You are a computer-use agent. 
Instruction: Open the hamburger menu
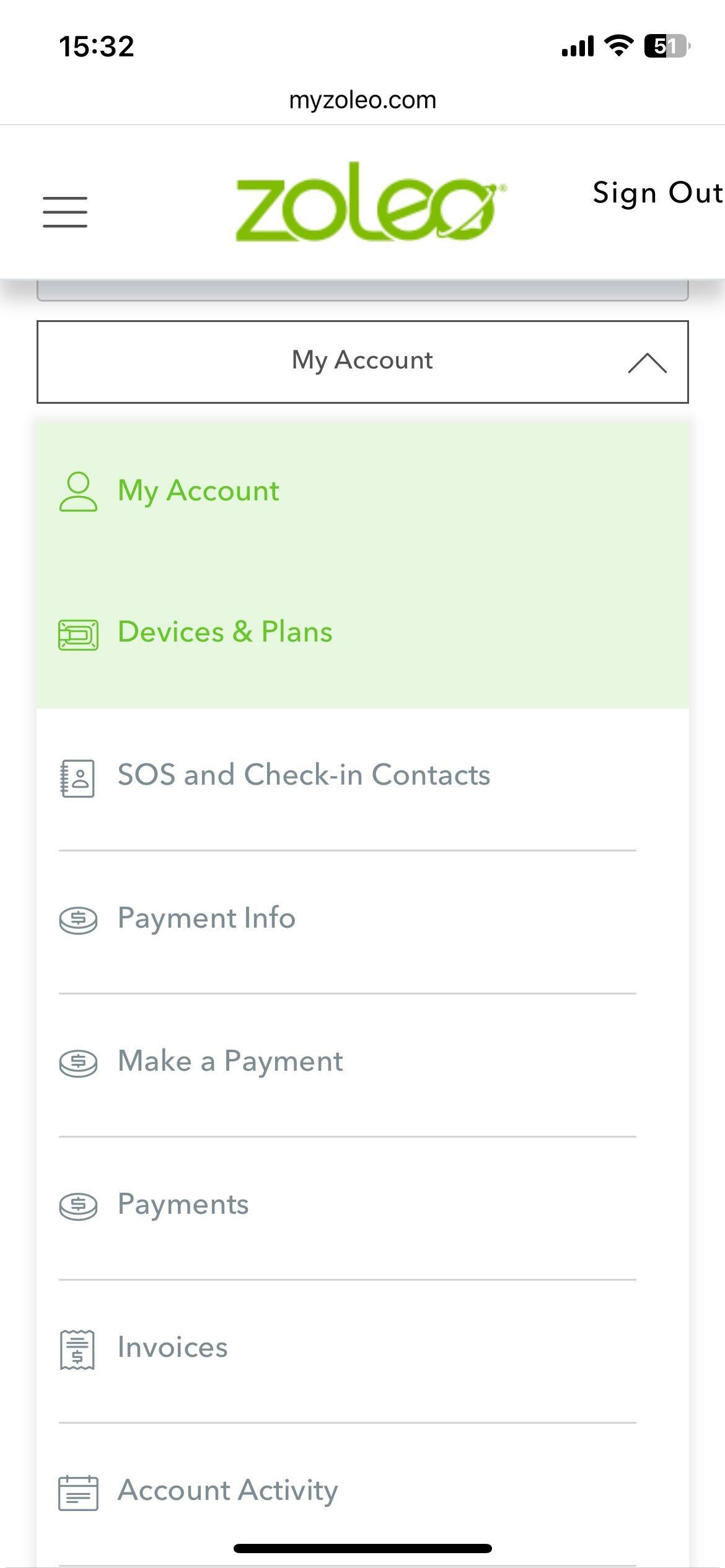coord(65,212)
